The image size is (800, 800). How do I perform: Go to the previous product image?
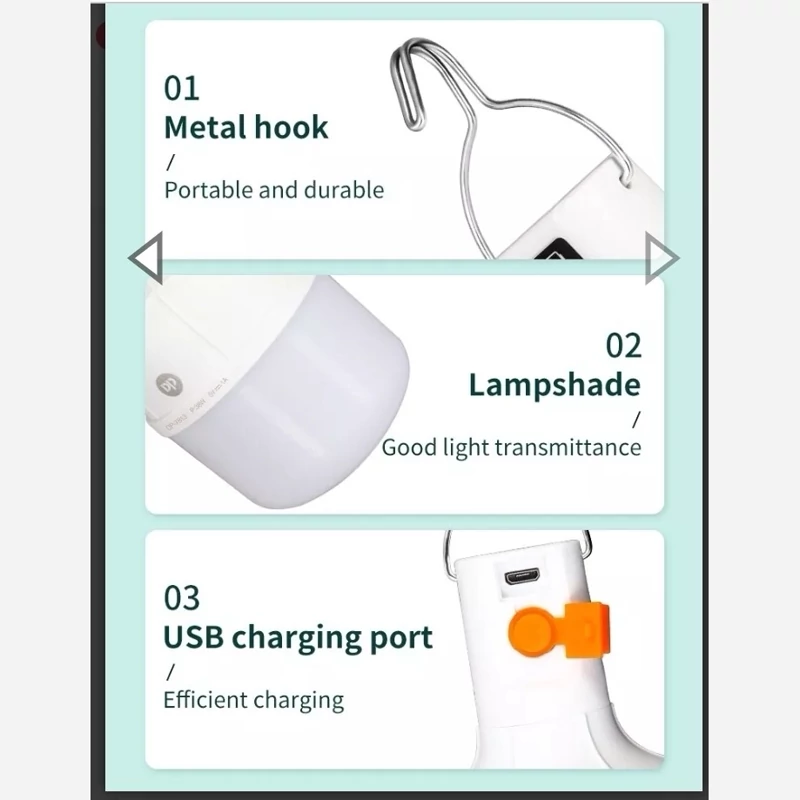click(146, 260)
